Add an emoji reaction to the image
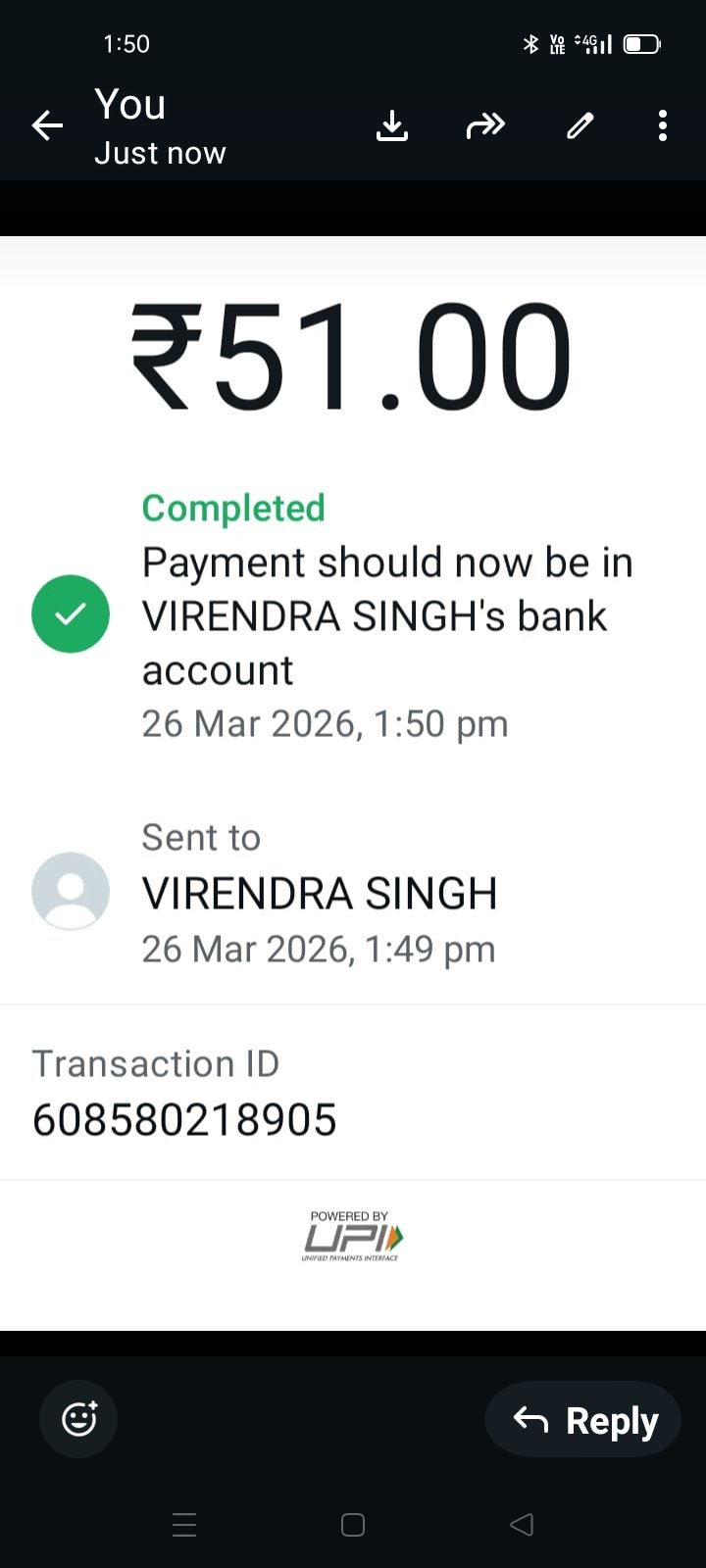706x1568 pixels. 78,1419
